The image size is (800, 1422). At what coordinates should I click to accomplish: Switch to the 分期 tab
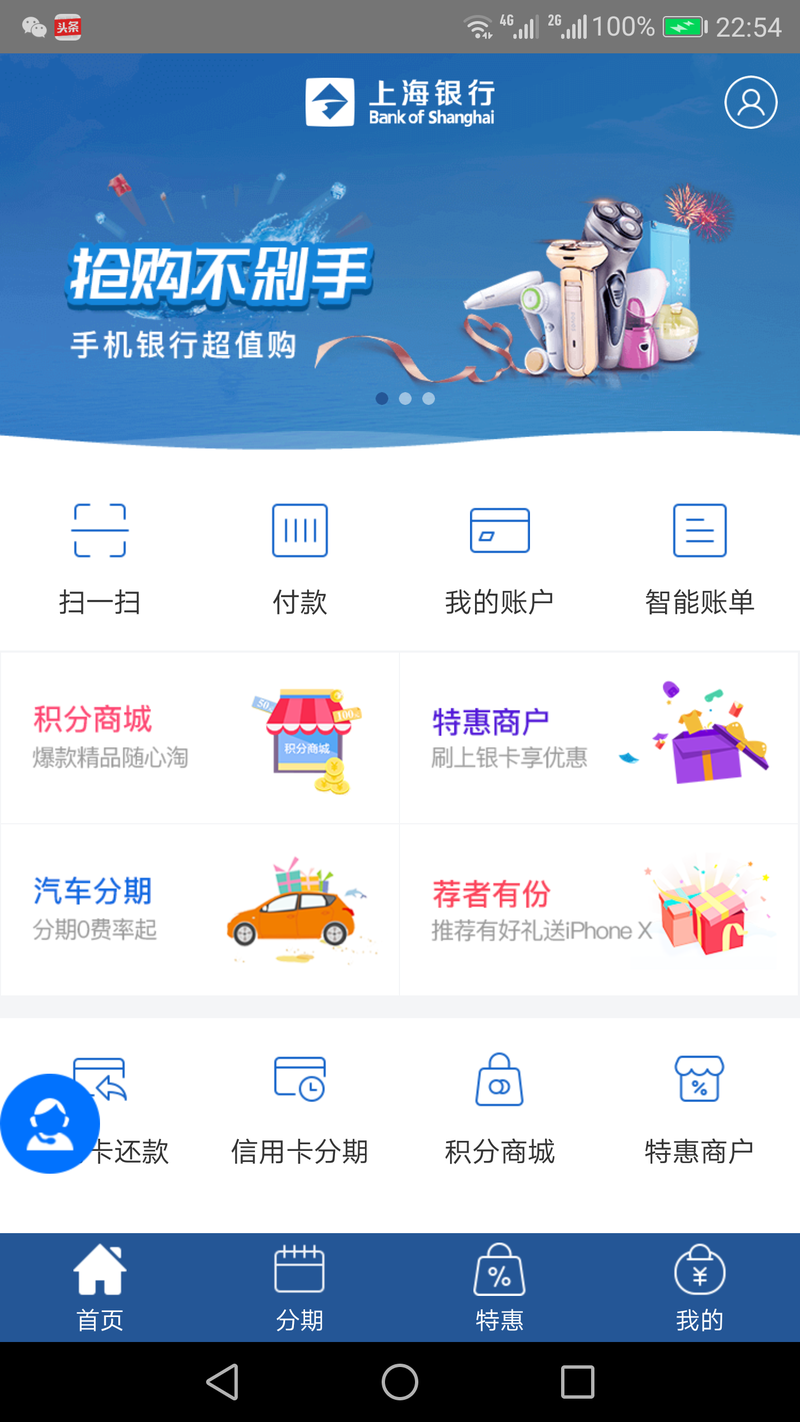coord(300,1288)
